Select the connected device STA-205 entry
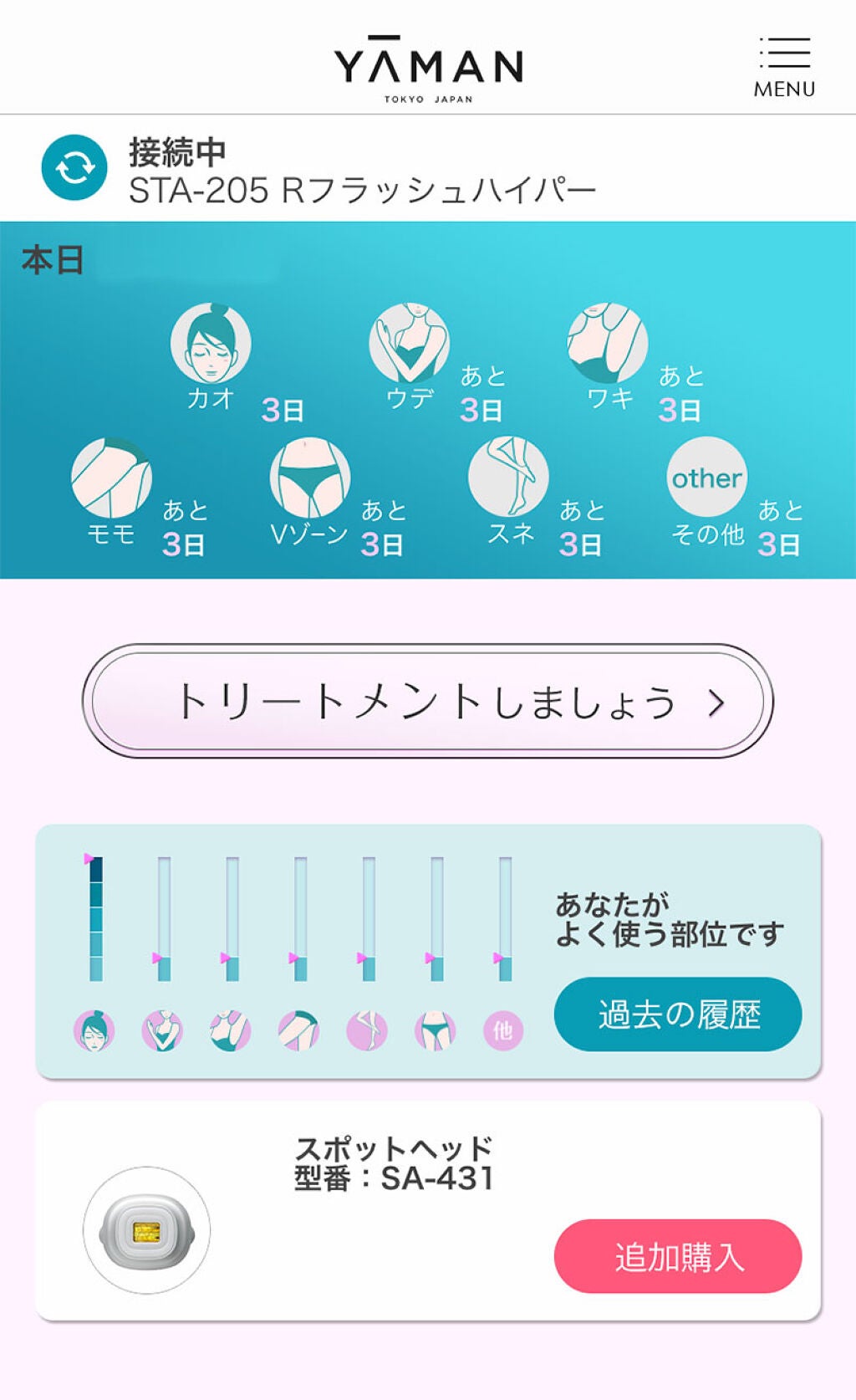 [x=364, y=189]
